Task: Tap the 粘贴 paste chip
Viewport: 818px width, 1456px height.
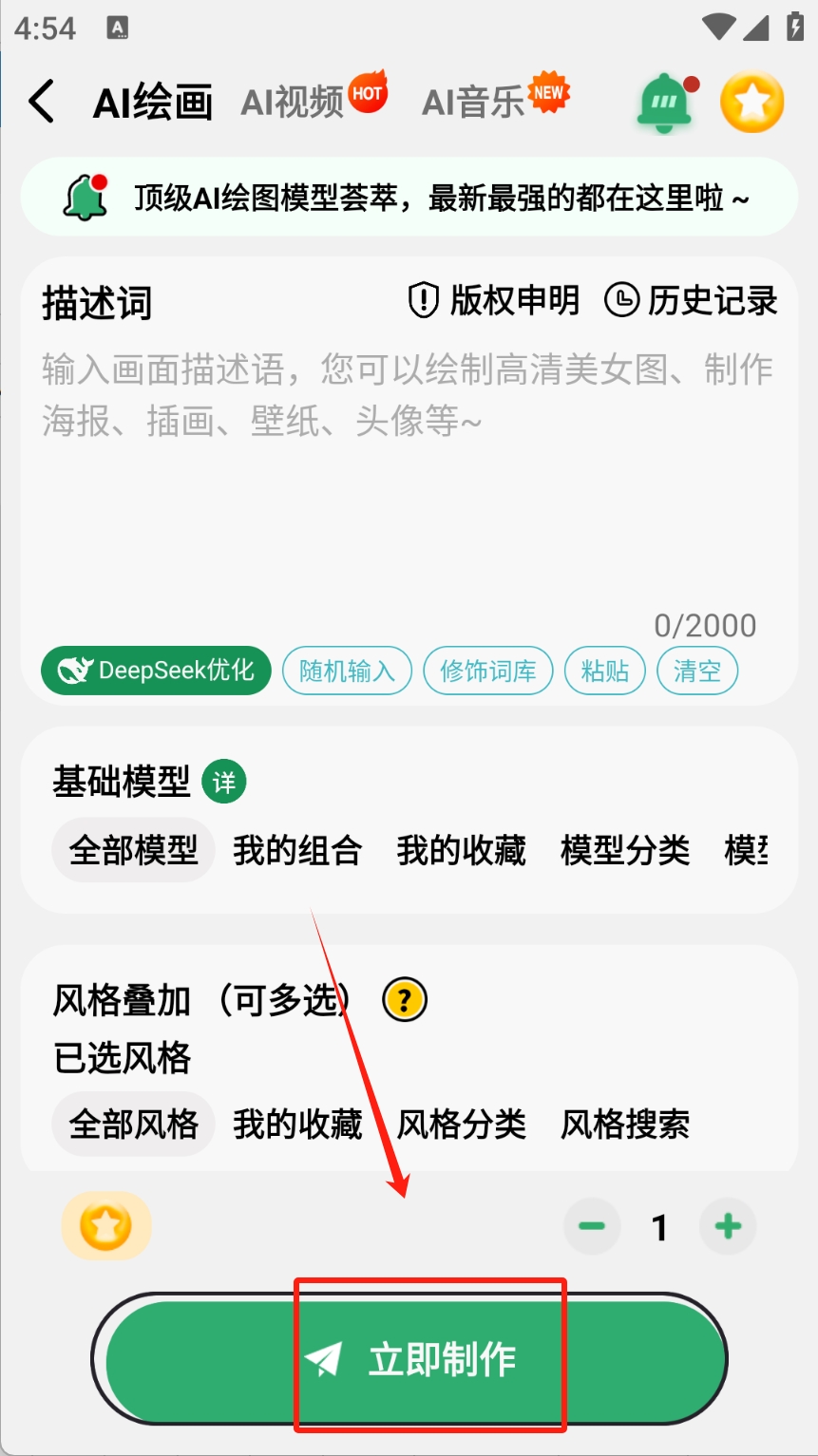Action: pyautogui.click(x=605, y=671)
